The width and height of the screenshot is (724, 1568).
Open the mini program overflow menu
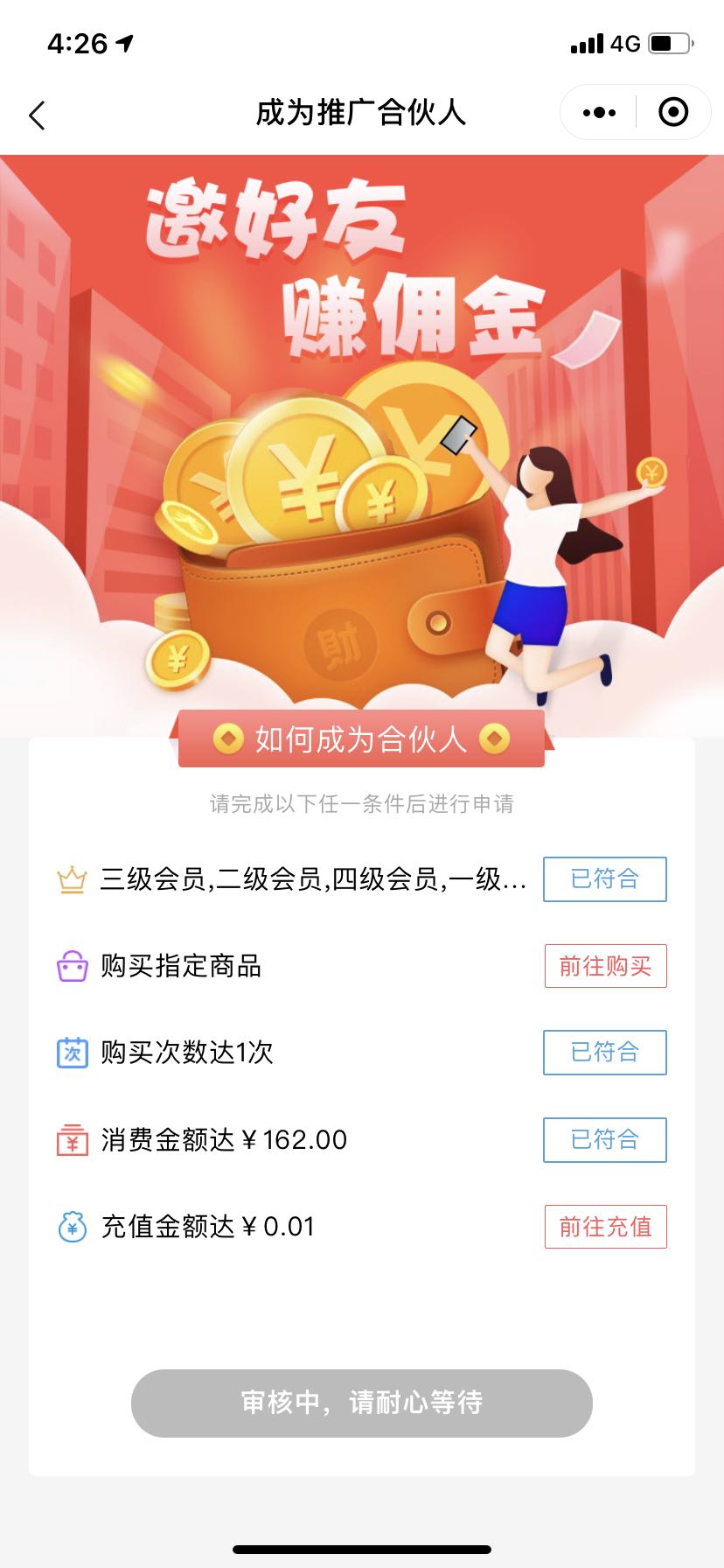(x=599, y=113)
